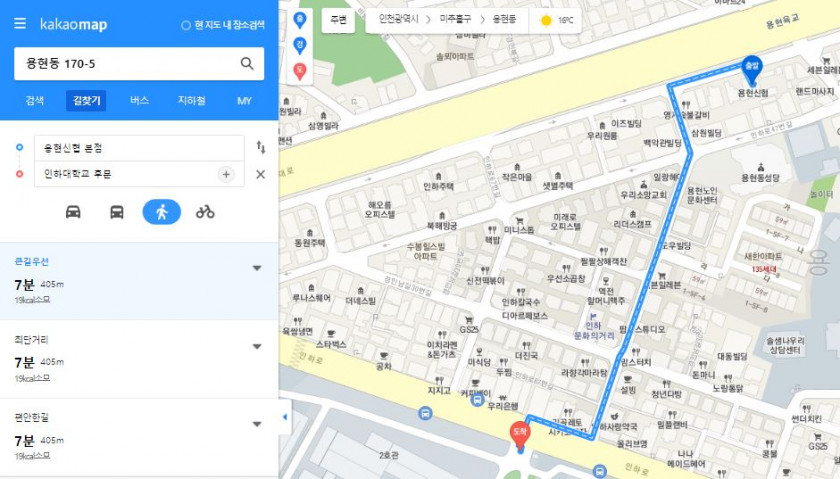Add a waypoint with the plus icon
Viewport: 840px width, 479px height.
pos(226,174)
